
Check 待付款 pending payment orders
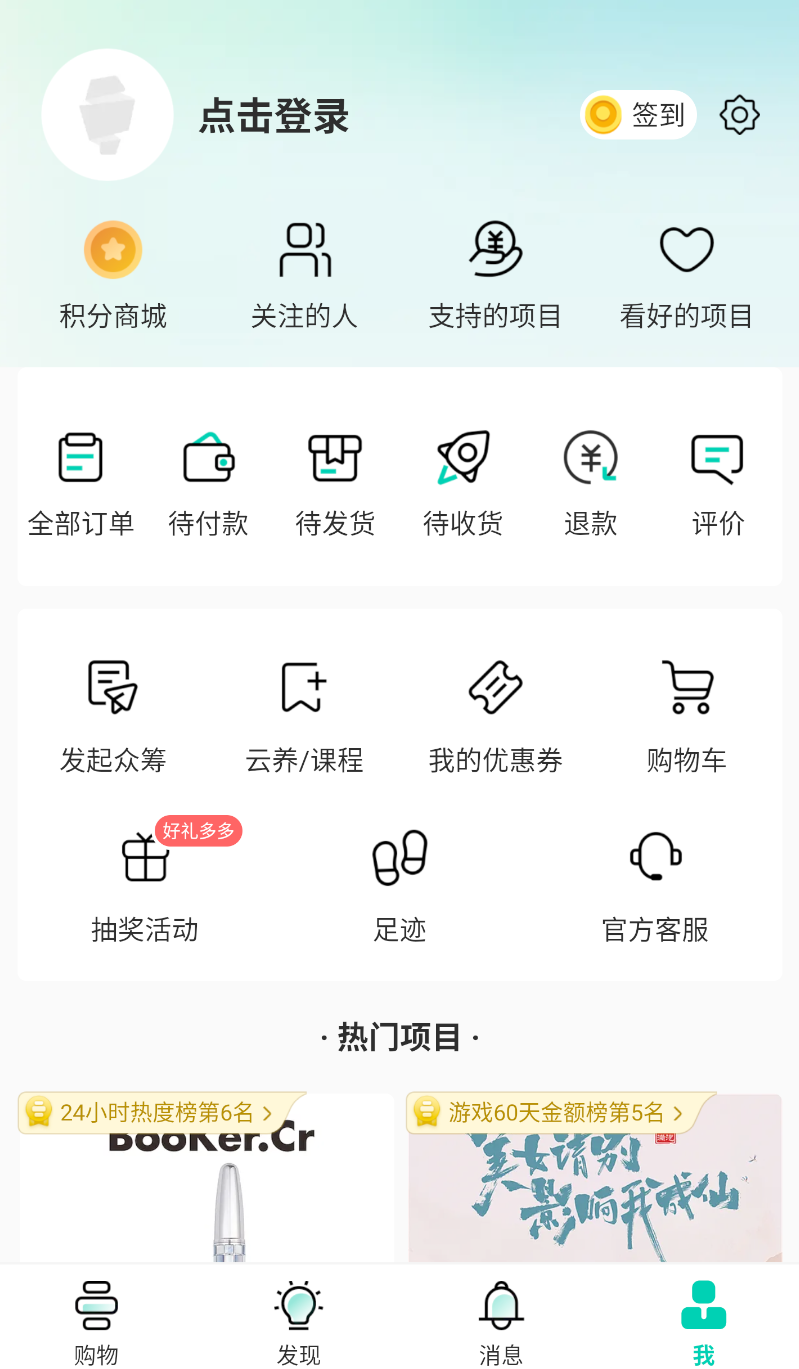208,482
